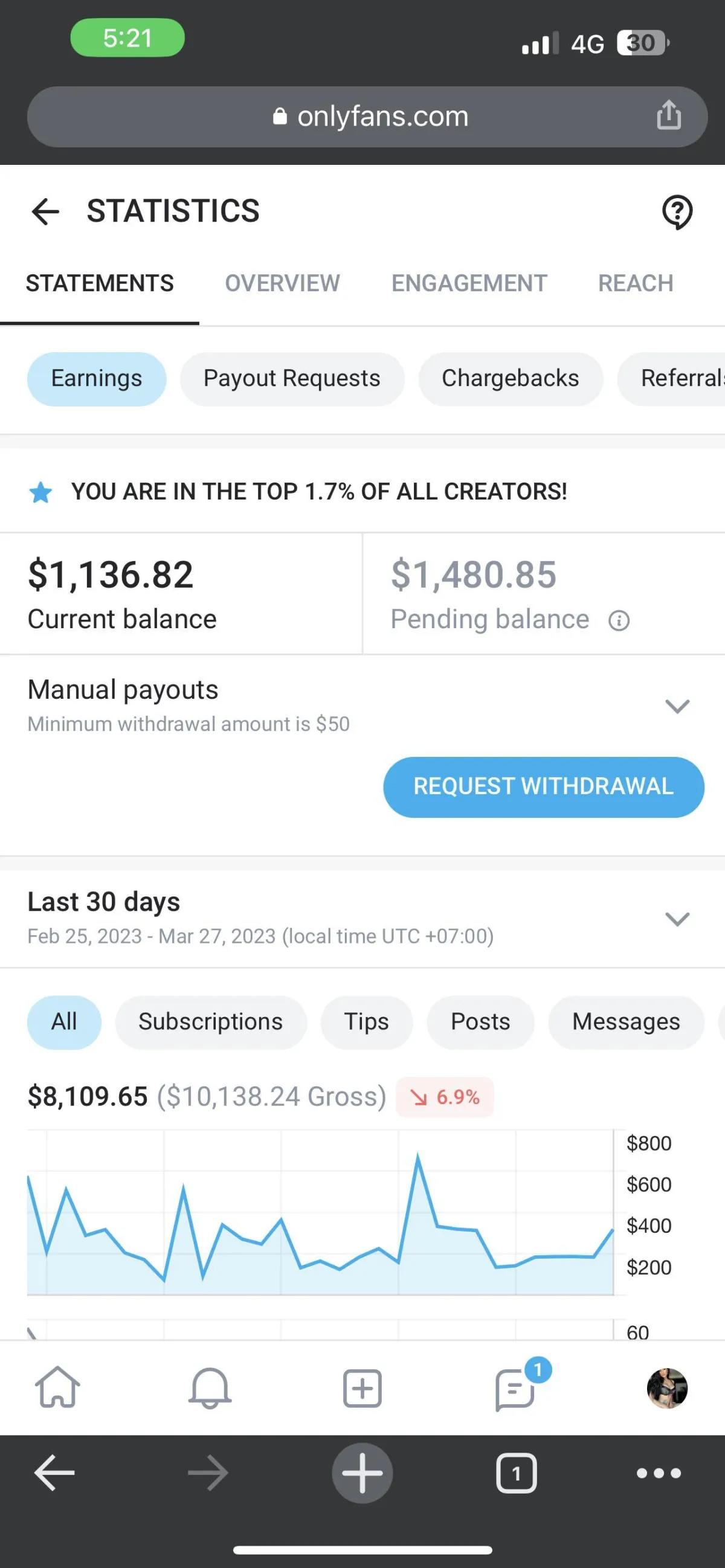Switch to the Overview tab
The image size is (725, 1568).
point(282,283)
